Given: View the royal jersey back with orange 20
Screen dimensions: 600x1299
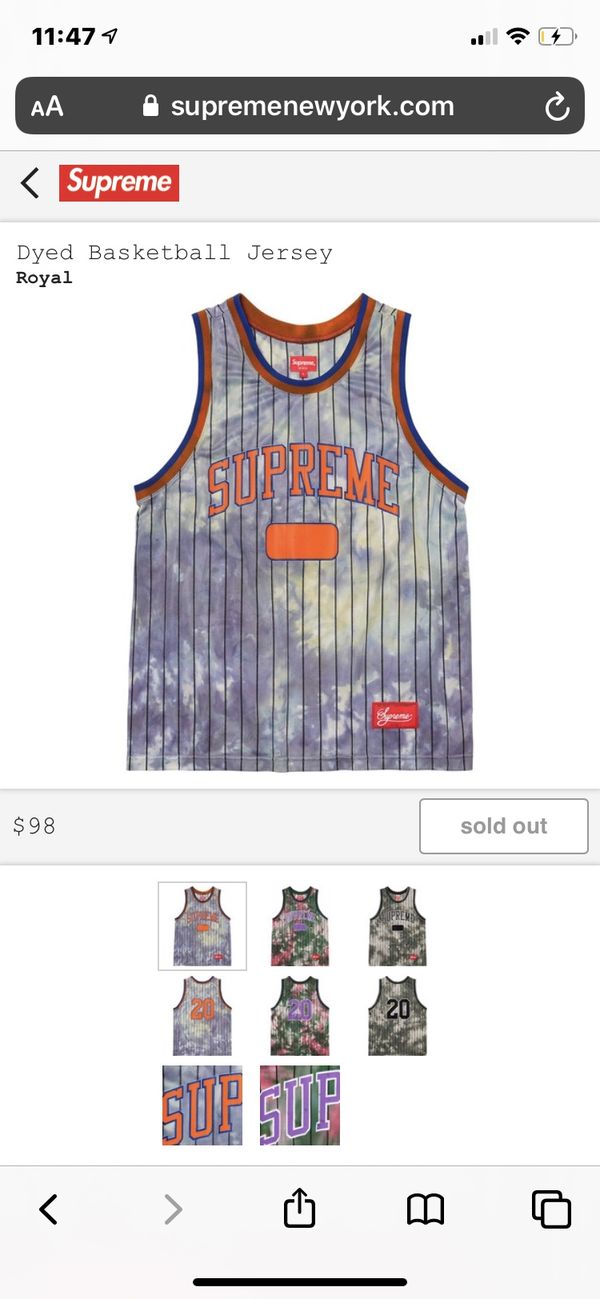Looking at the screenshot, I should click(202, 1015).
